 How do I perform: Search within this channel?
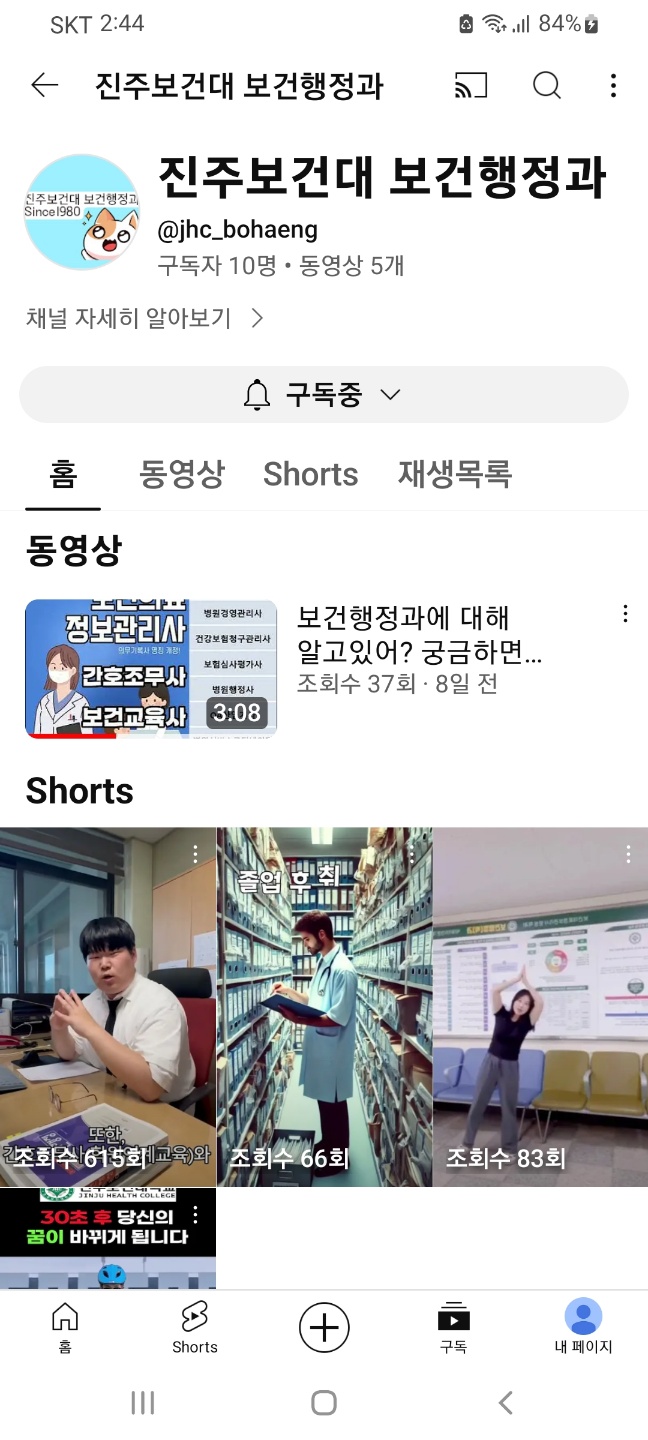(546, 86)
